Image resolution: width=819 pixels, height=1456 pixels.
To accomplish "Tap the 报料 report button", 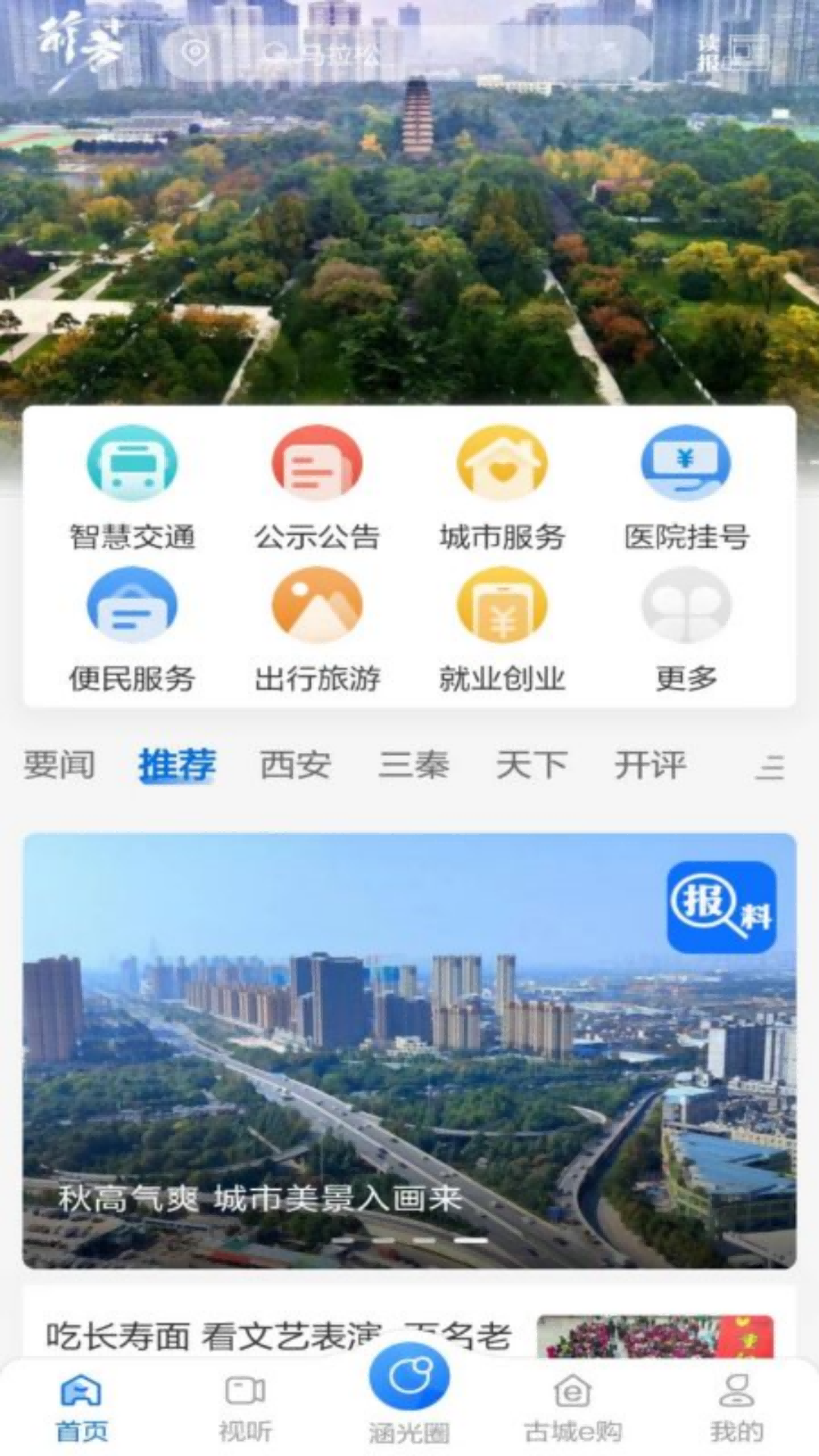I will click(721, 907).
